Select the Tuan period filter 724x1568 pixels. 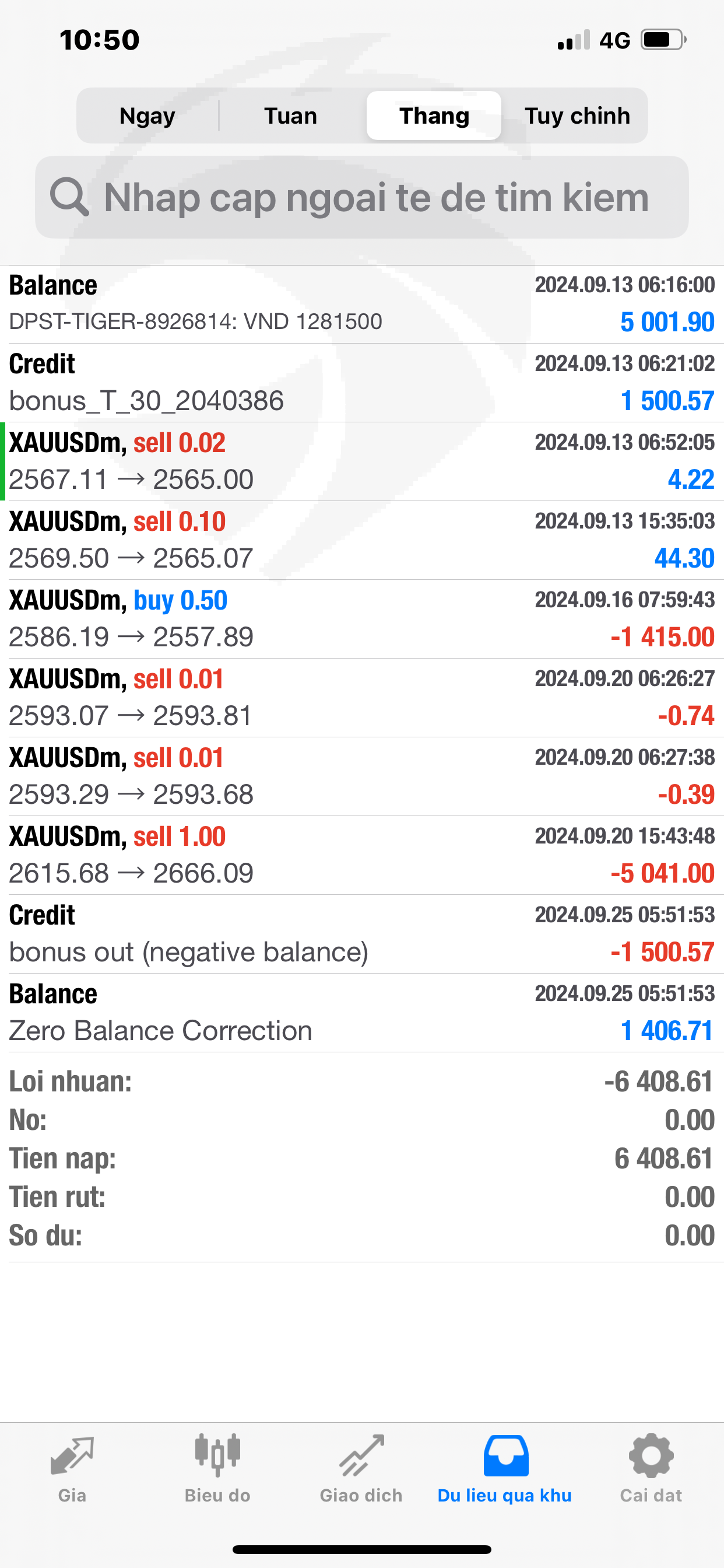click(x=291, y=116)
